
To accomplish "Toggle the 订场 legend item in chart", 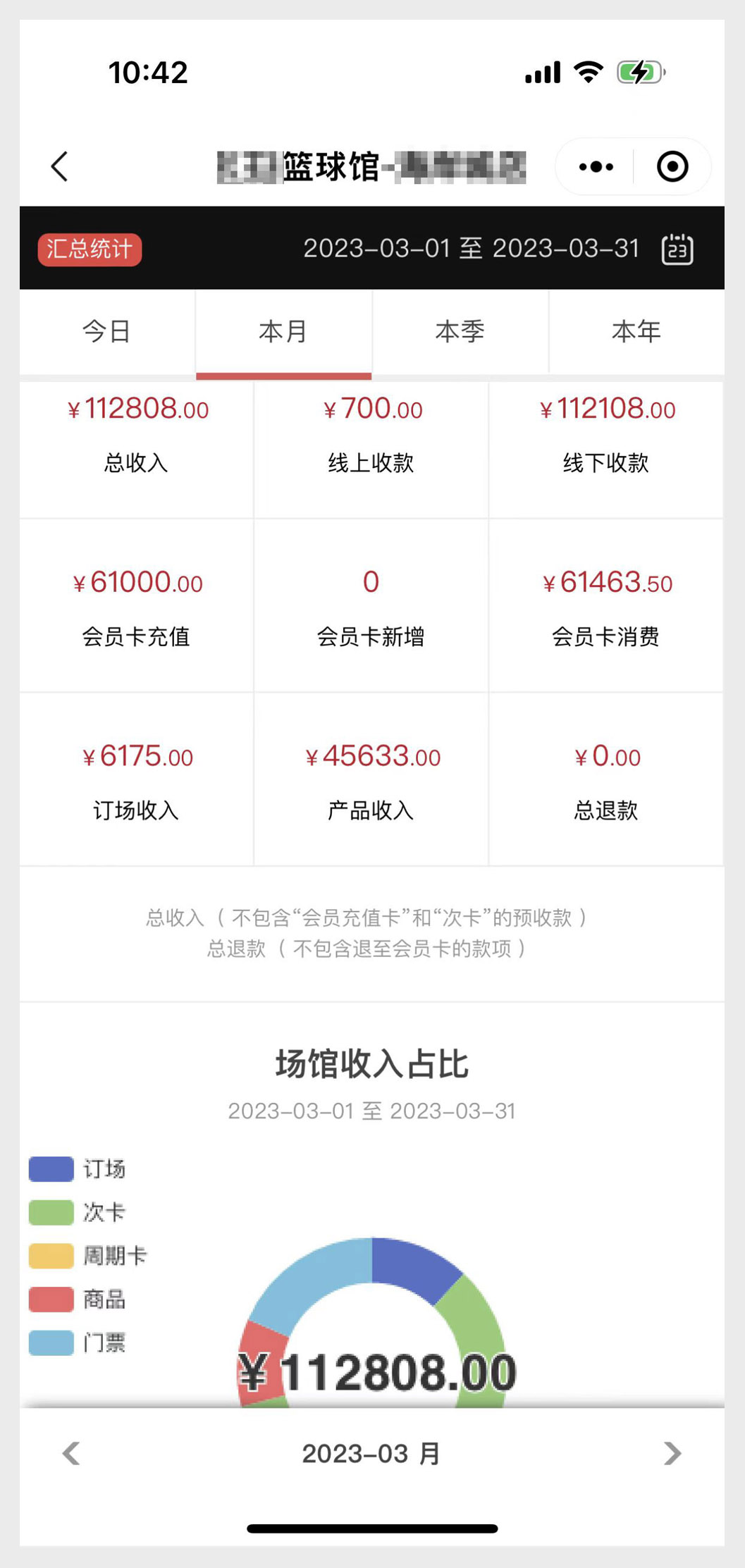I will 78,1169.
